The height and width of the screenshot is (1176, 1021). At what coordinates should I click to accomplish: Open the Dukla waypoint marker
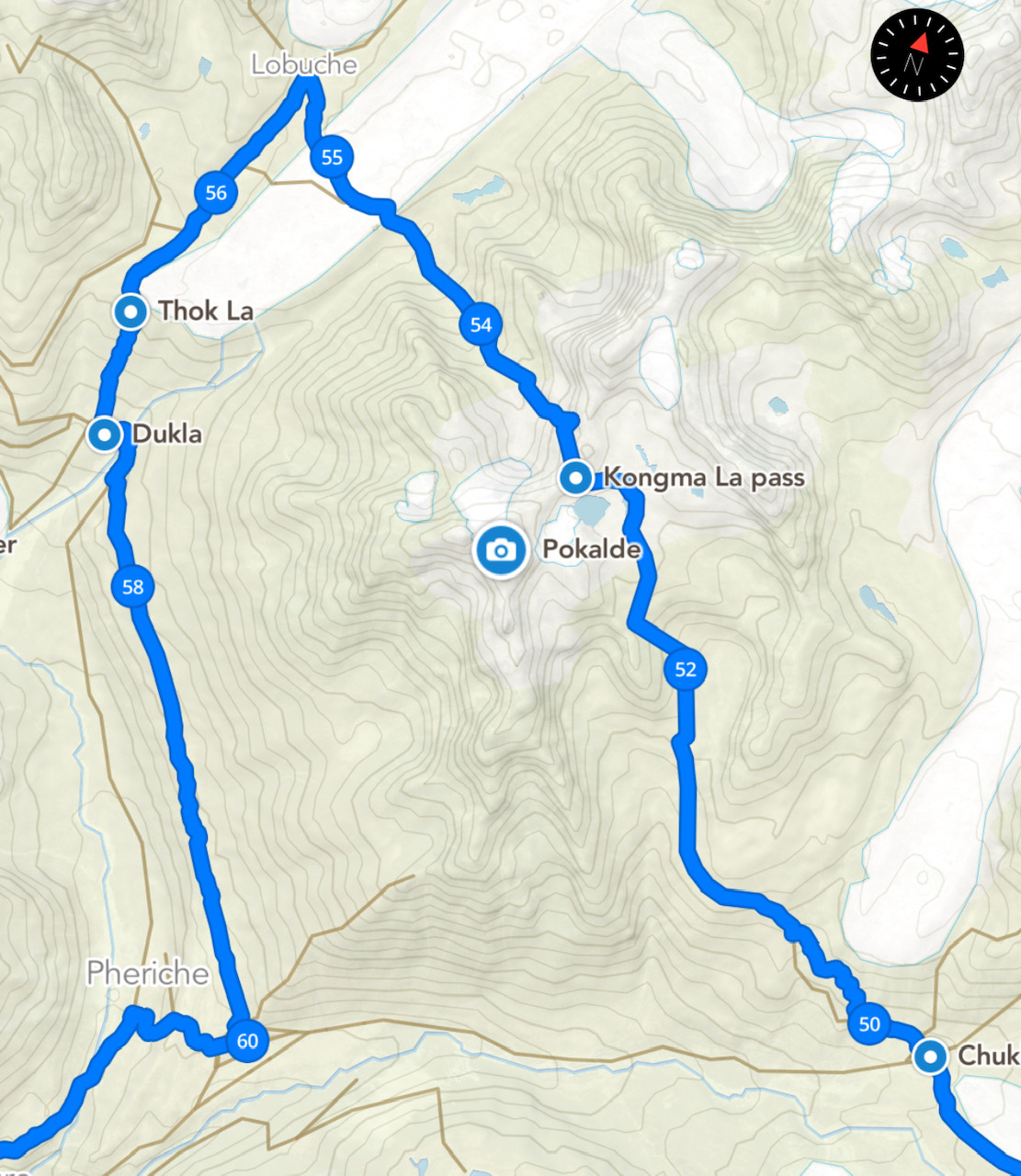tap(105, 434)
